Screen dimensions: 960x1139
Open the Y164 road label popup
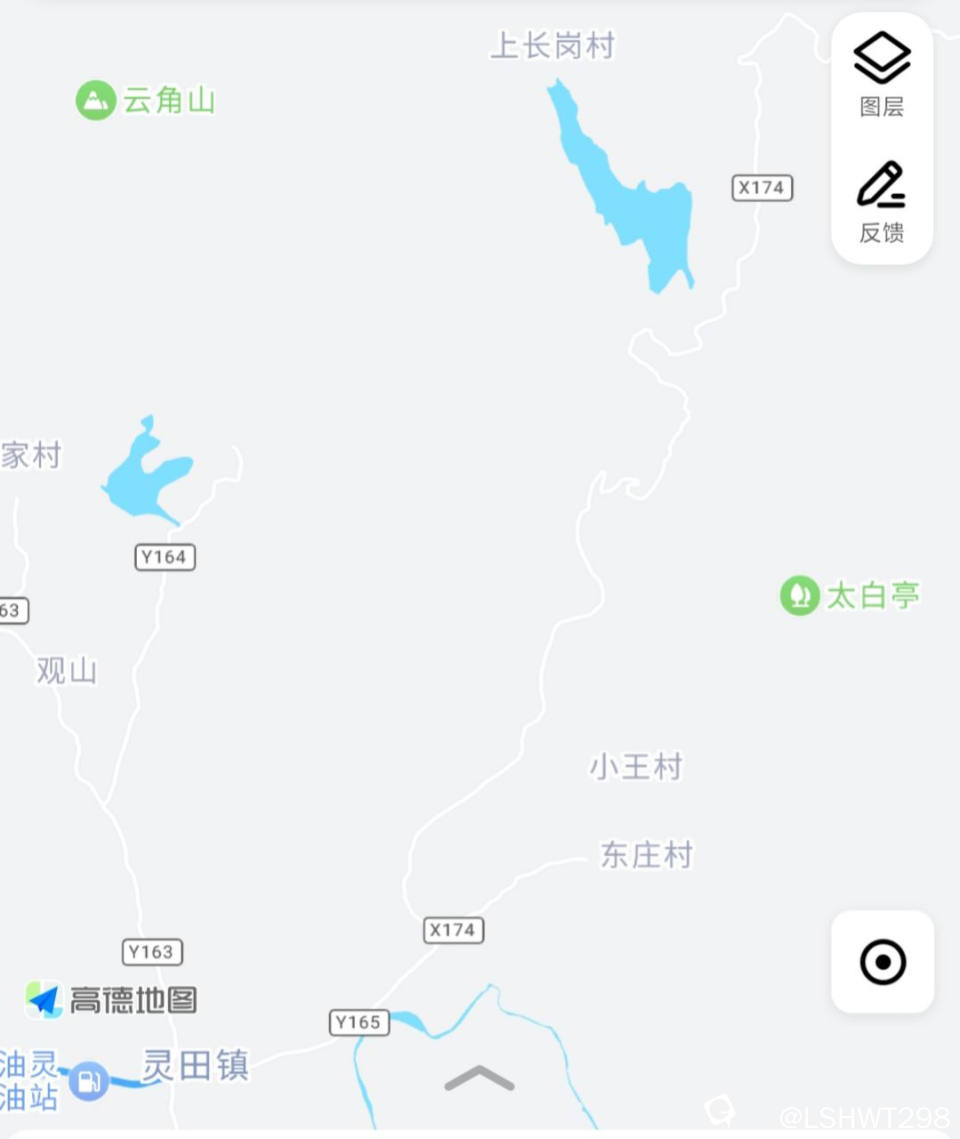[165, 557]
